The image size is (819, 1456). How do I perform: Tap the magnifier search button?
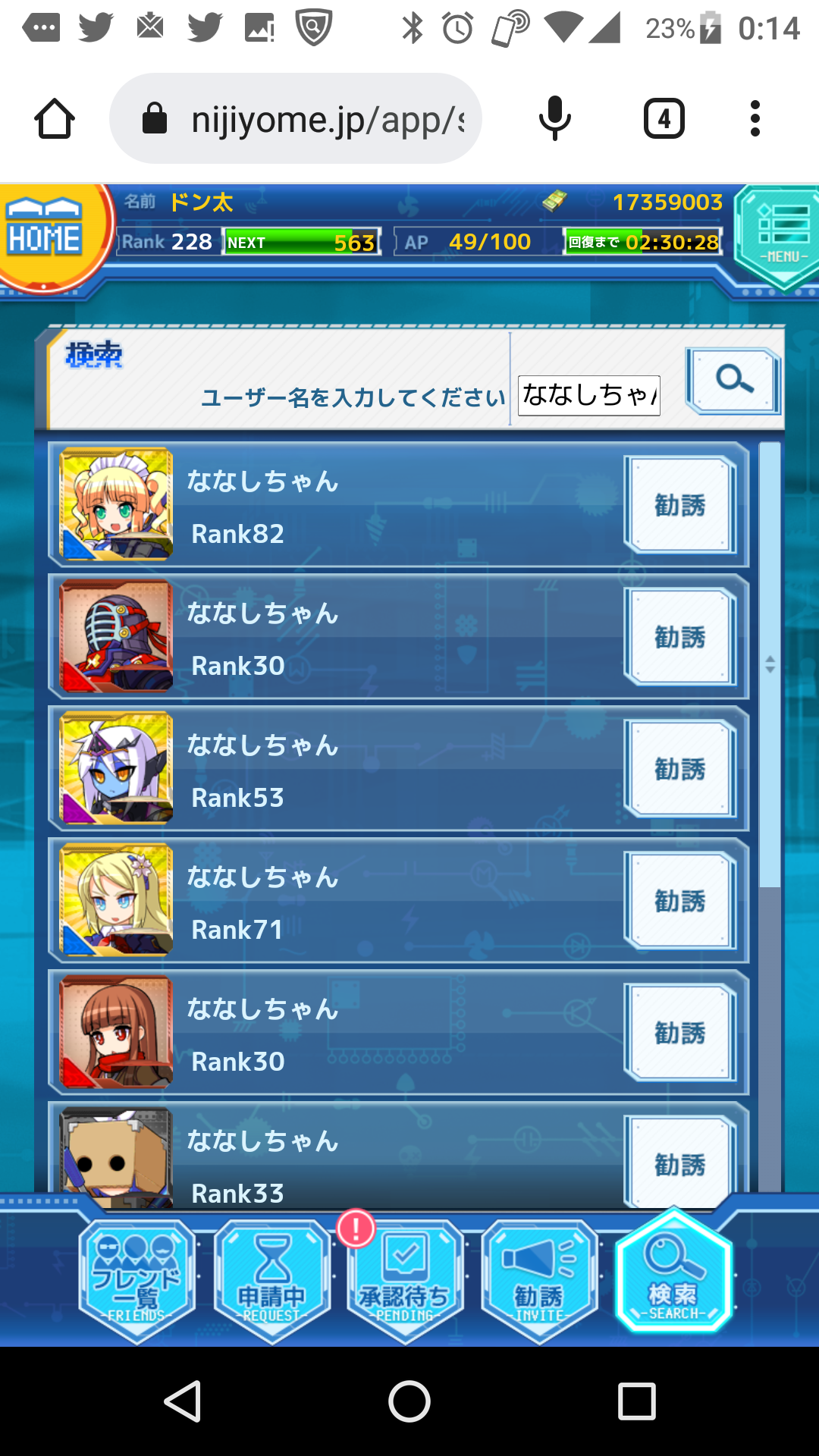click(x=733, y=380)
